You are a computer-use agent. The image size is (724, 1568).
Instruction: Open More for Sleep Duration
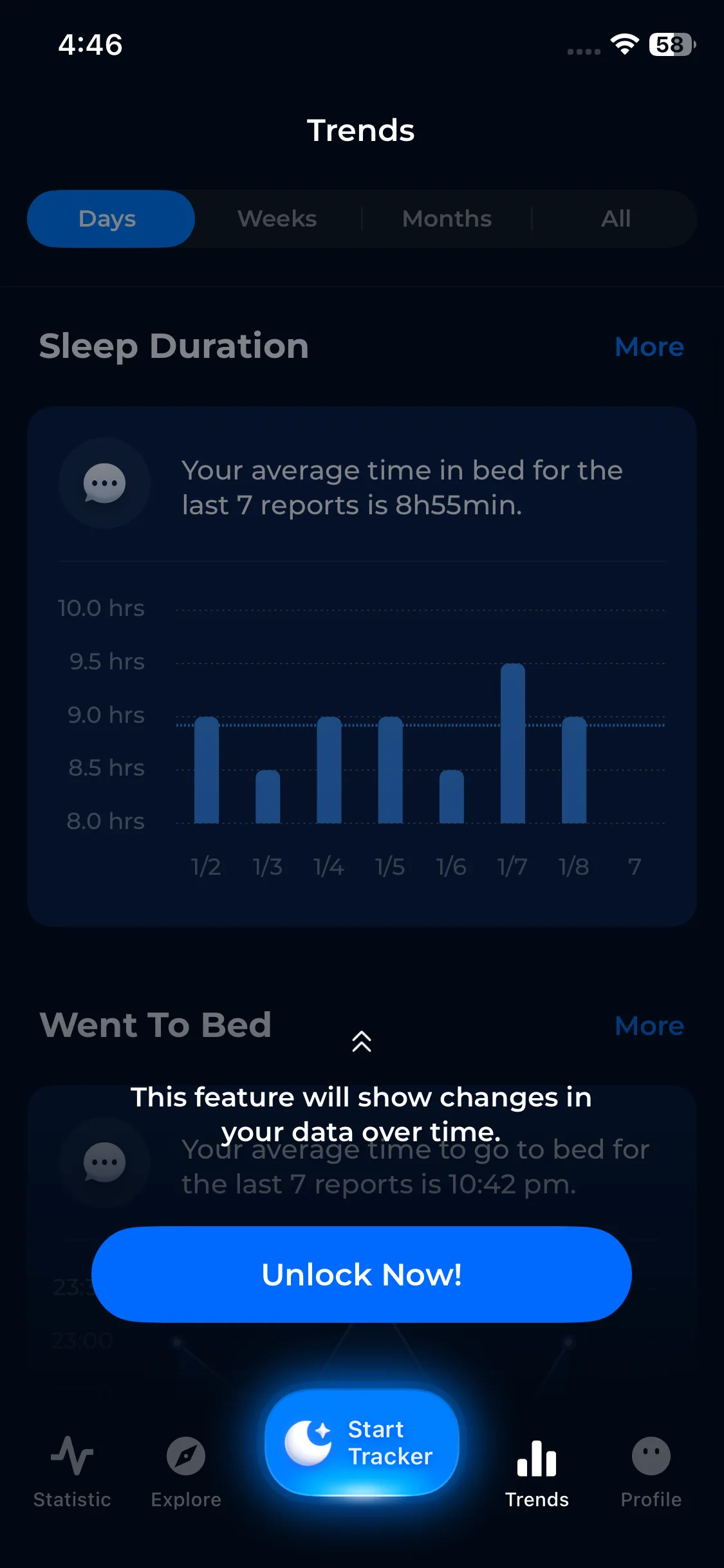click(649, 347)
